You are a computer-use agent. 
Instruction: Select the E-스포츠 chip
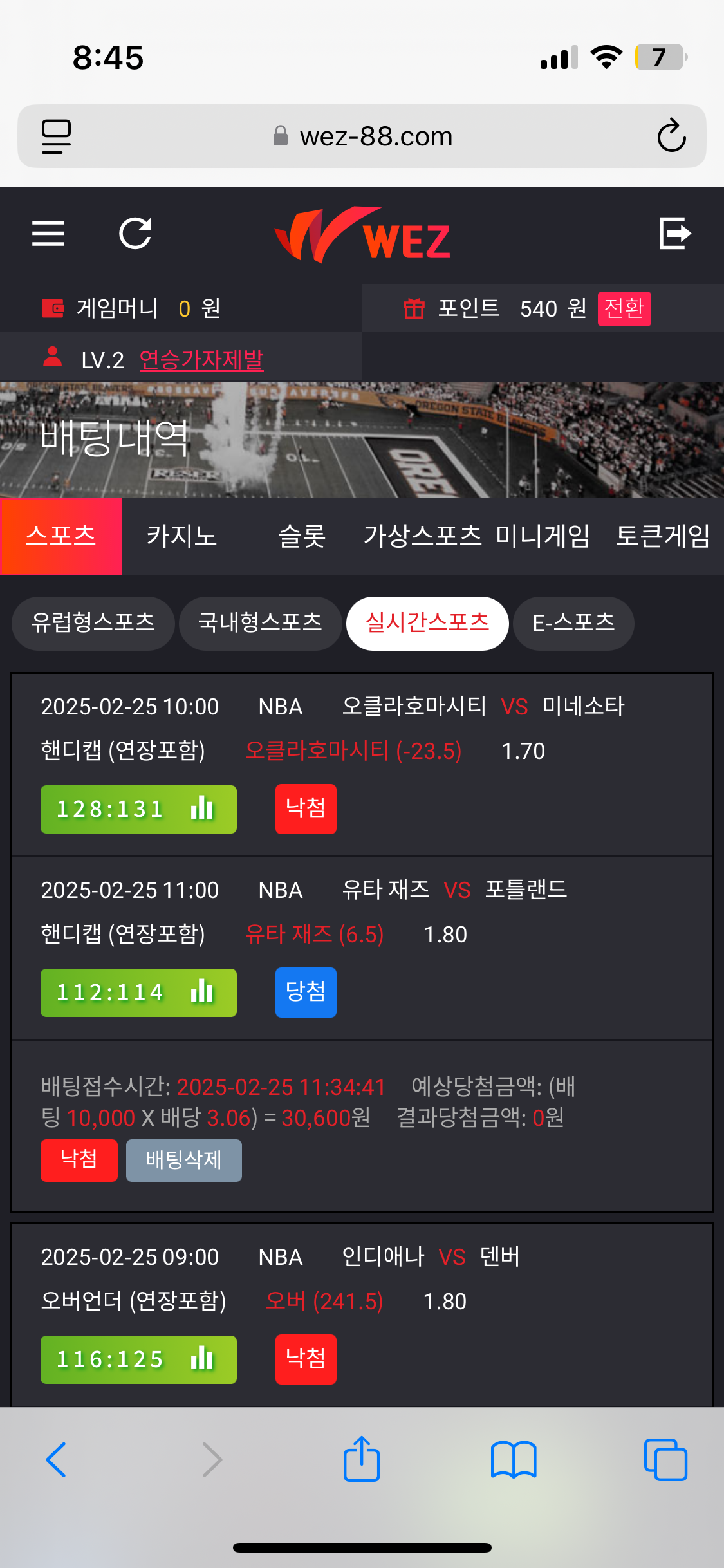pos(573,623)
